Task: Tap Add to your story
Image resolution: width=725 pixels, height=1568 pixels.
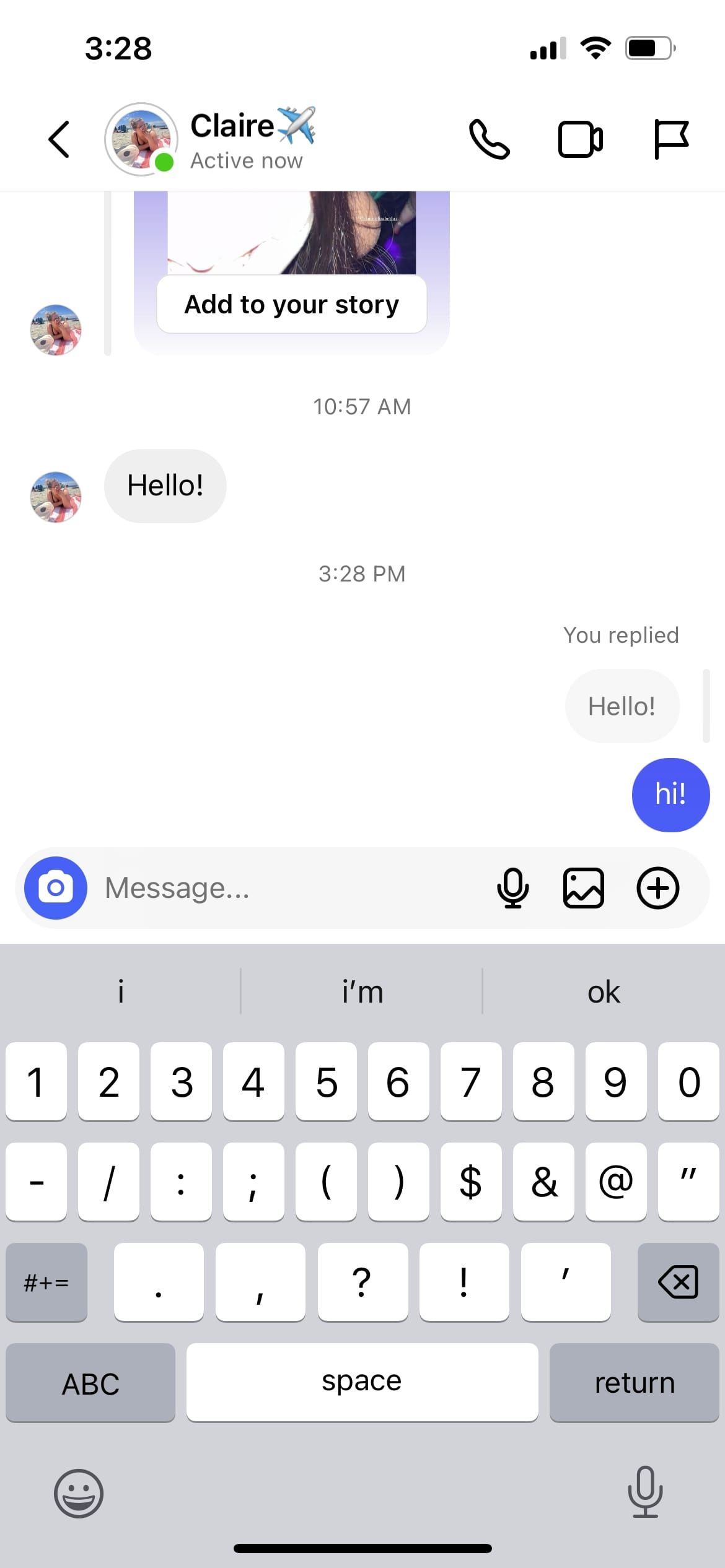Action: (291, 305)
